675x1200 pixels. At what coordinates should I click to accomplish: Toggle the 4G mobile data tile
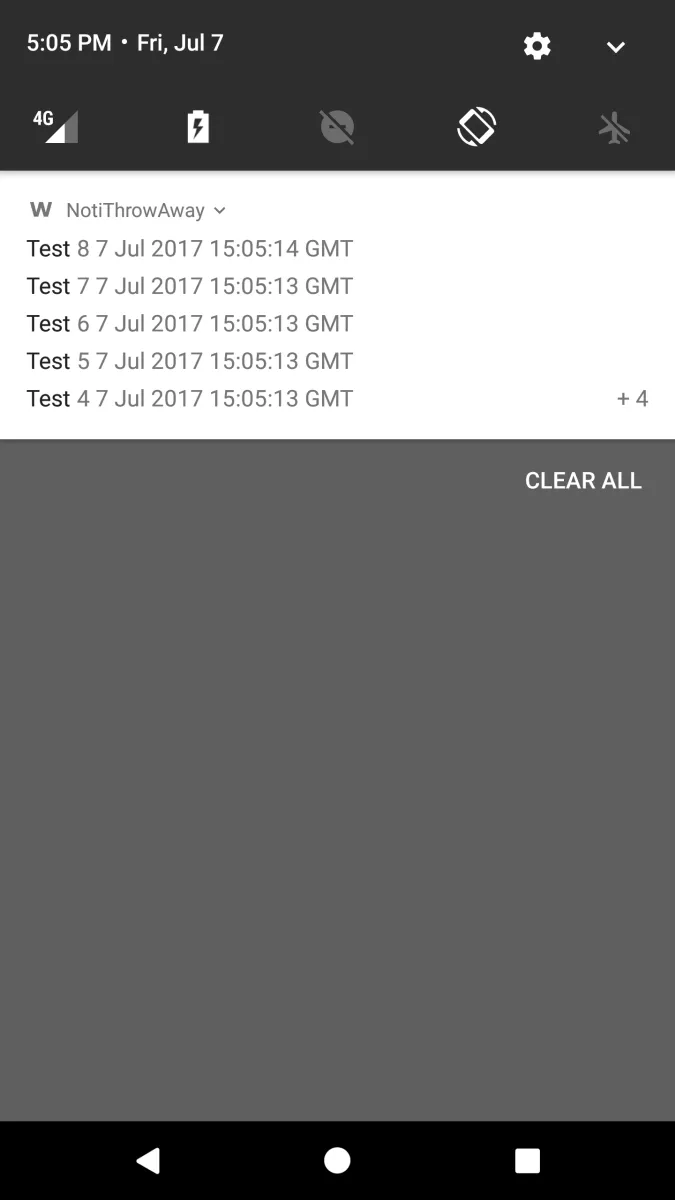56,127
